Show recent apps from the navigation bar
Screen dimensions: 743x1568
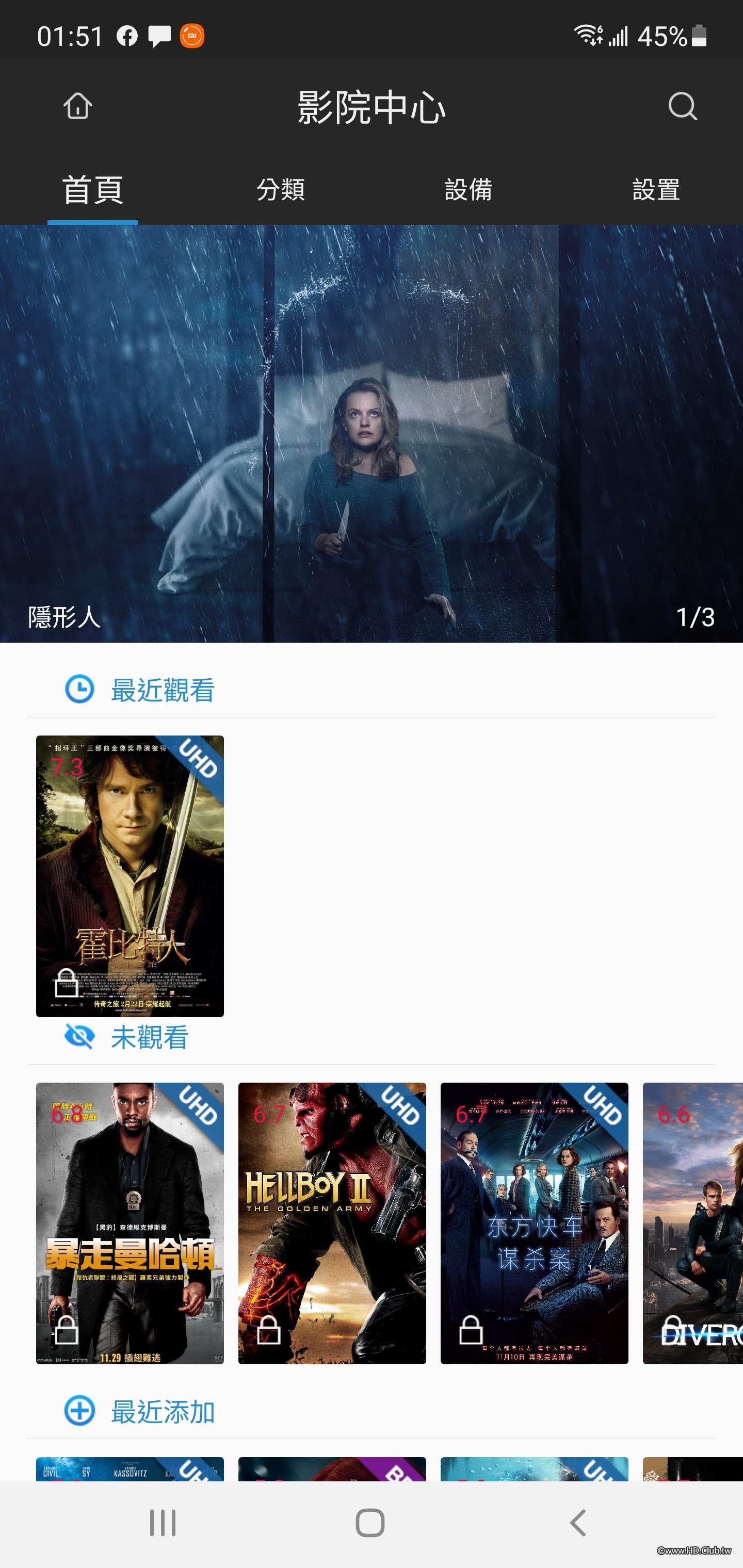click(x=163, y=1523)
